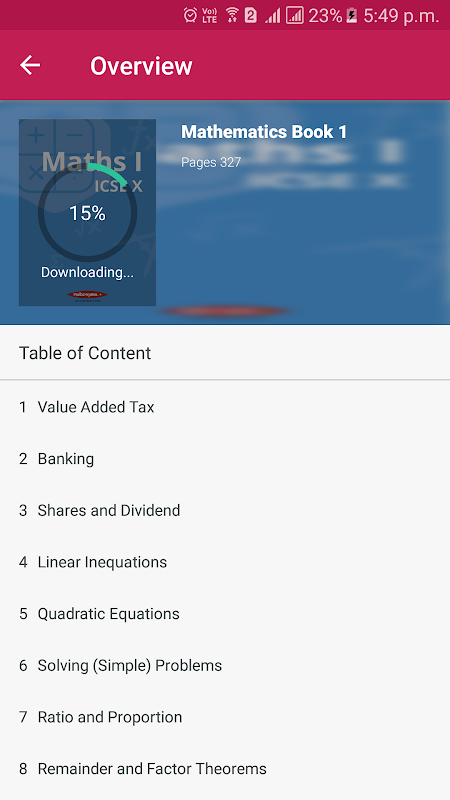View the Quadratic Equations chapter
The height and width of the screenshot is (800, 450).
[225, 614]
